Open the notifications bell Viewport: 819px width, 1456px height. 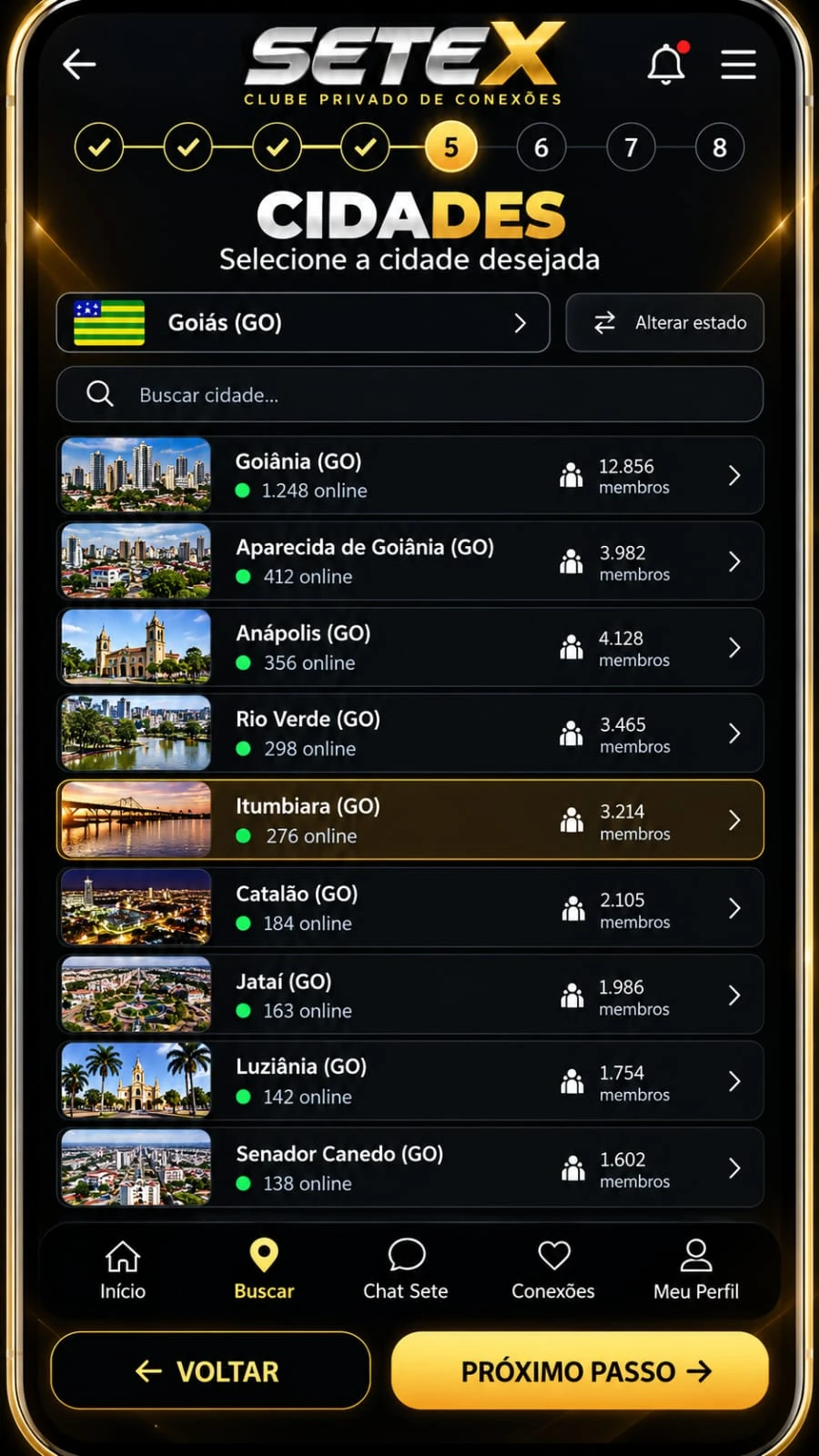(x=666, y=64)
